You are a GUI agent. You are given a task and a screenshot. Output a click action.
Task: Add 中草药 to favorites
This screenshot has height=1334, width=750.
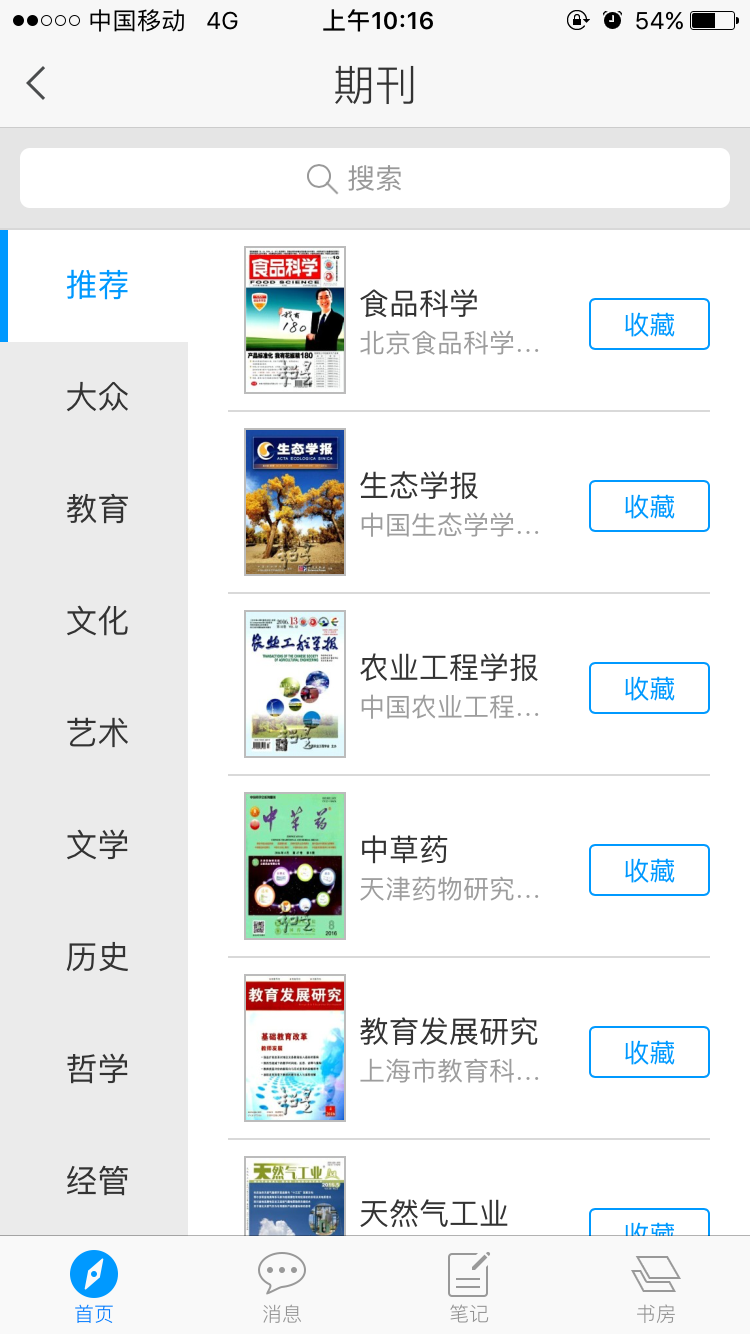coord(649,870)
